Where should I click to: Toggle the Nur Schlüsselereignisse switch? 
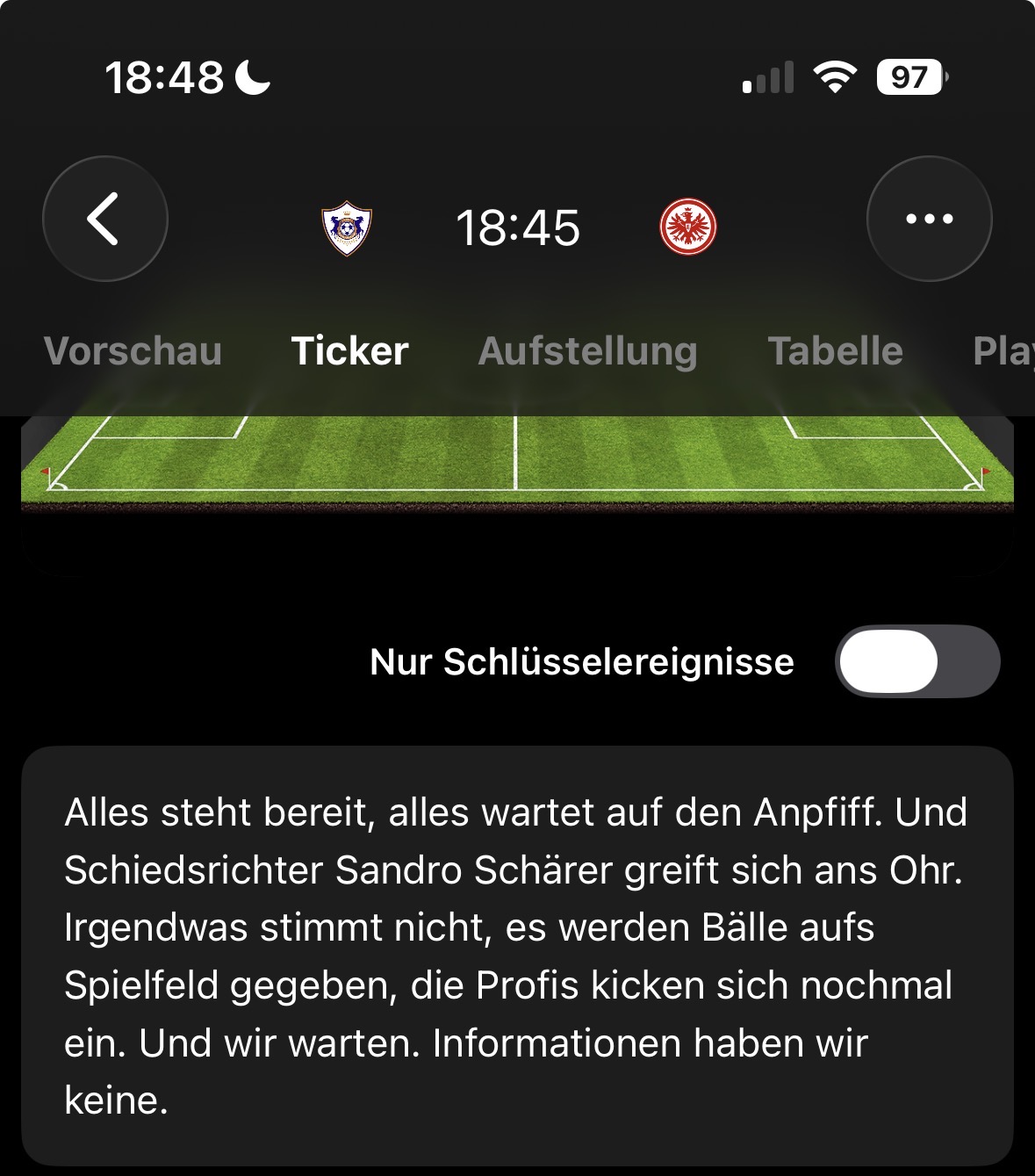[916, 661]
